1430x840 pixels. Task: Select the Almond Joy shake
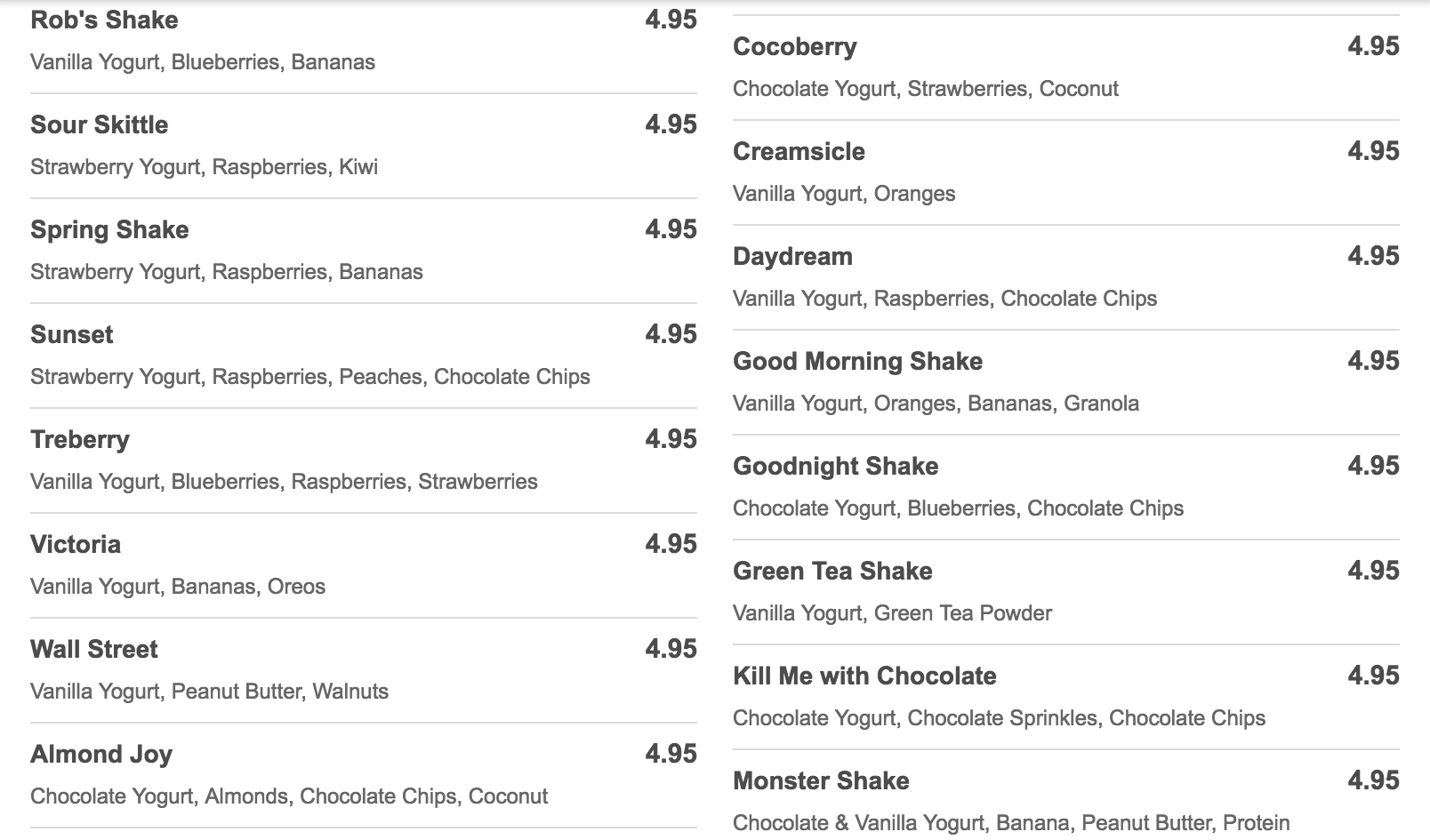[101, 755]
